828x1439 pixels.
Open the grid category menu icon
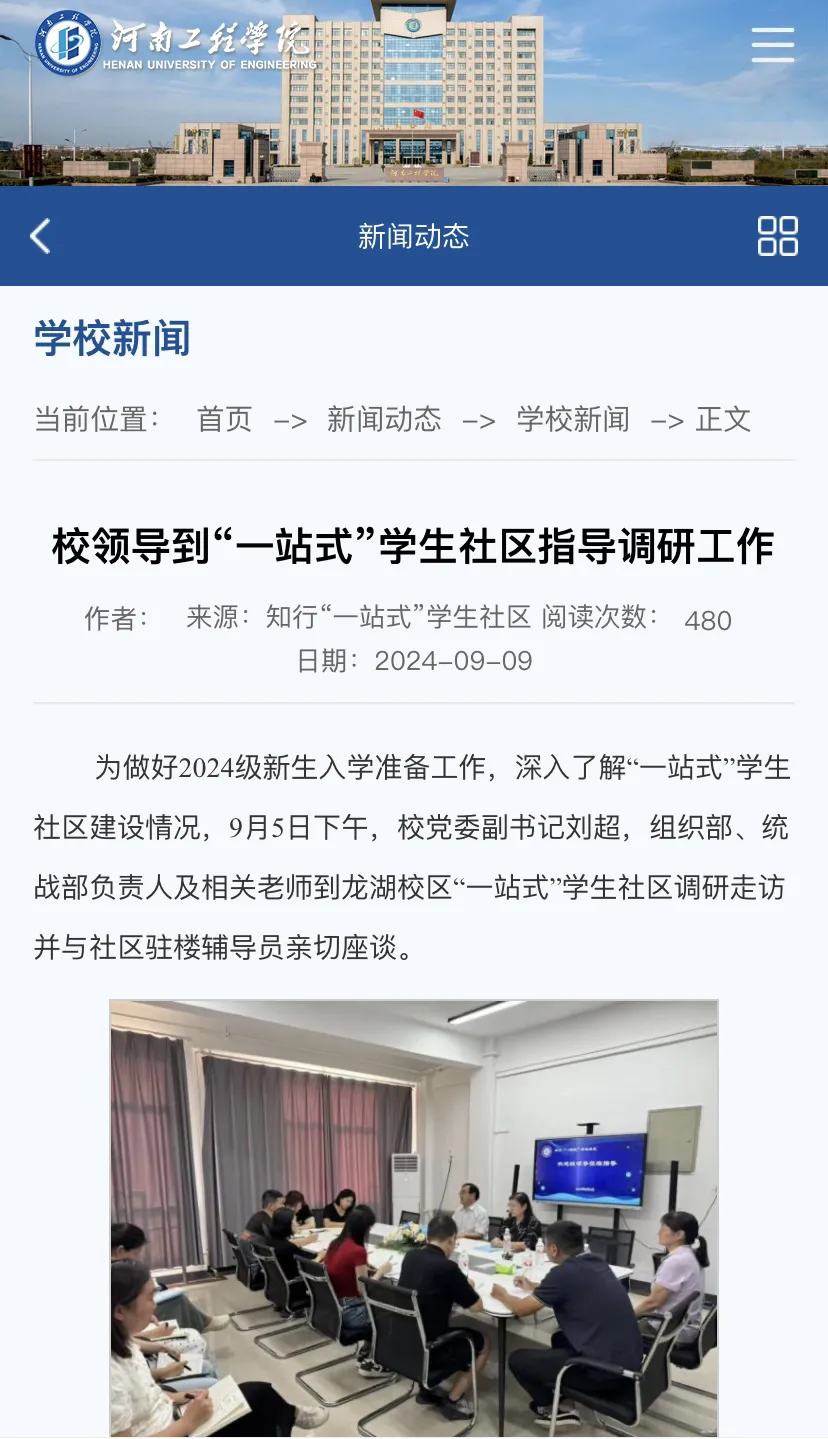[x=777, y=236]
